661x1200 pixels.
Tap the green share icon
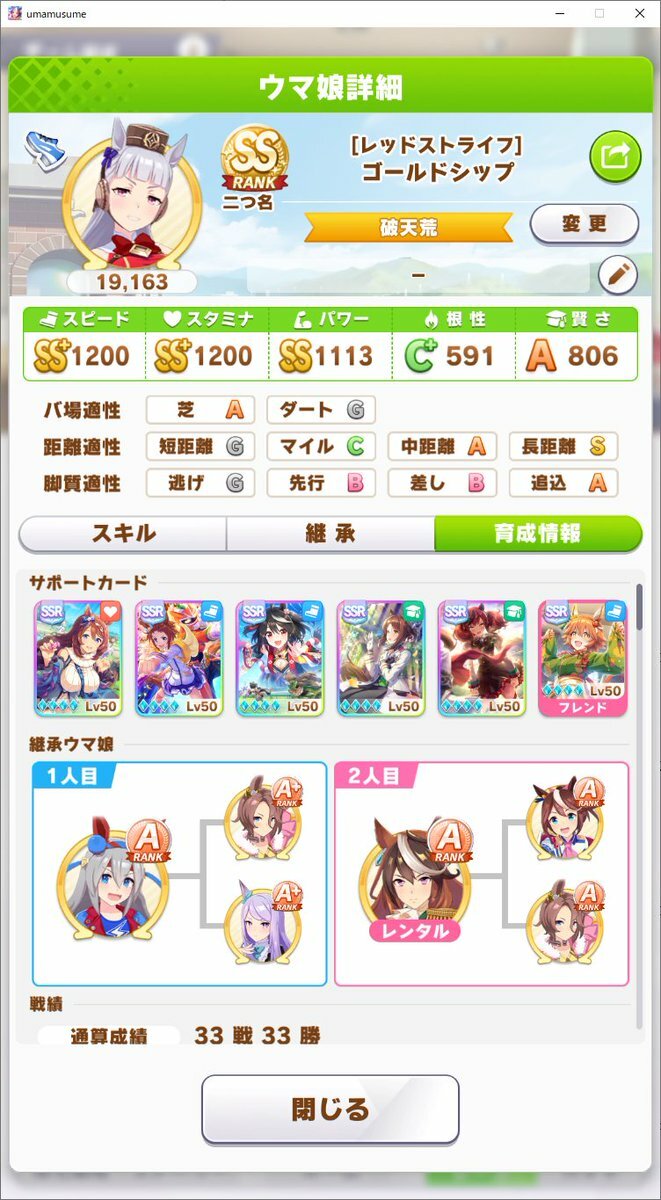pyautogui.click(x=614, y=155)
